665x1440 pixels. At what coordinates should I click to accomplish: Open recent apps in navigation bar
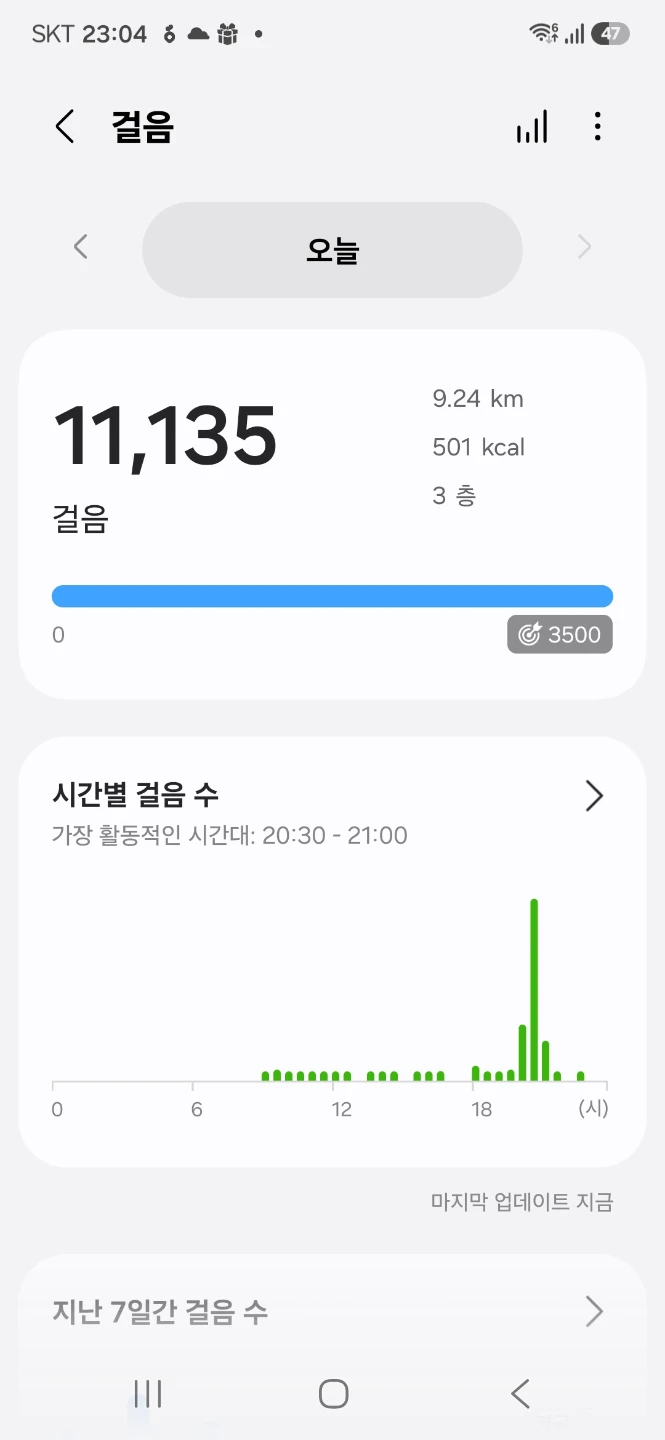pos(148,1394)
